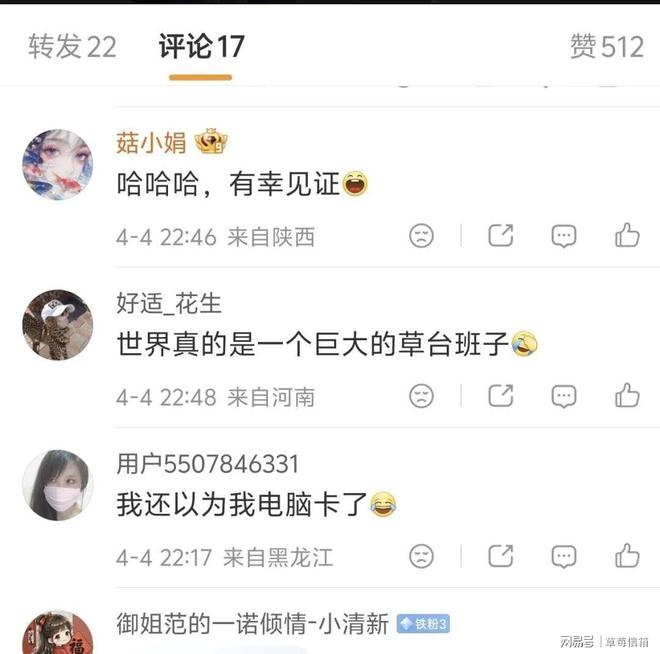Share 用户5507846331's comment

[x=500, y=556]
